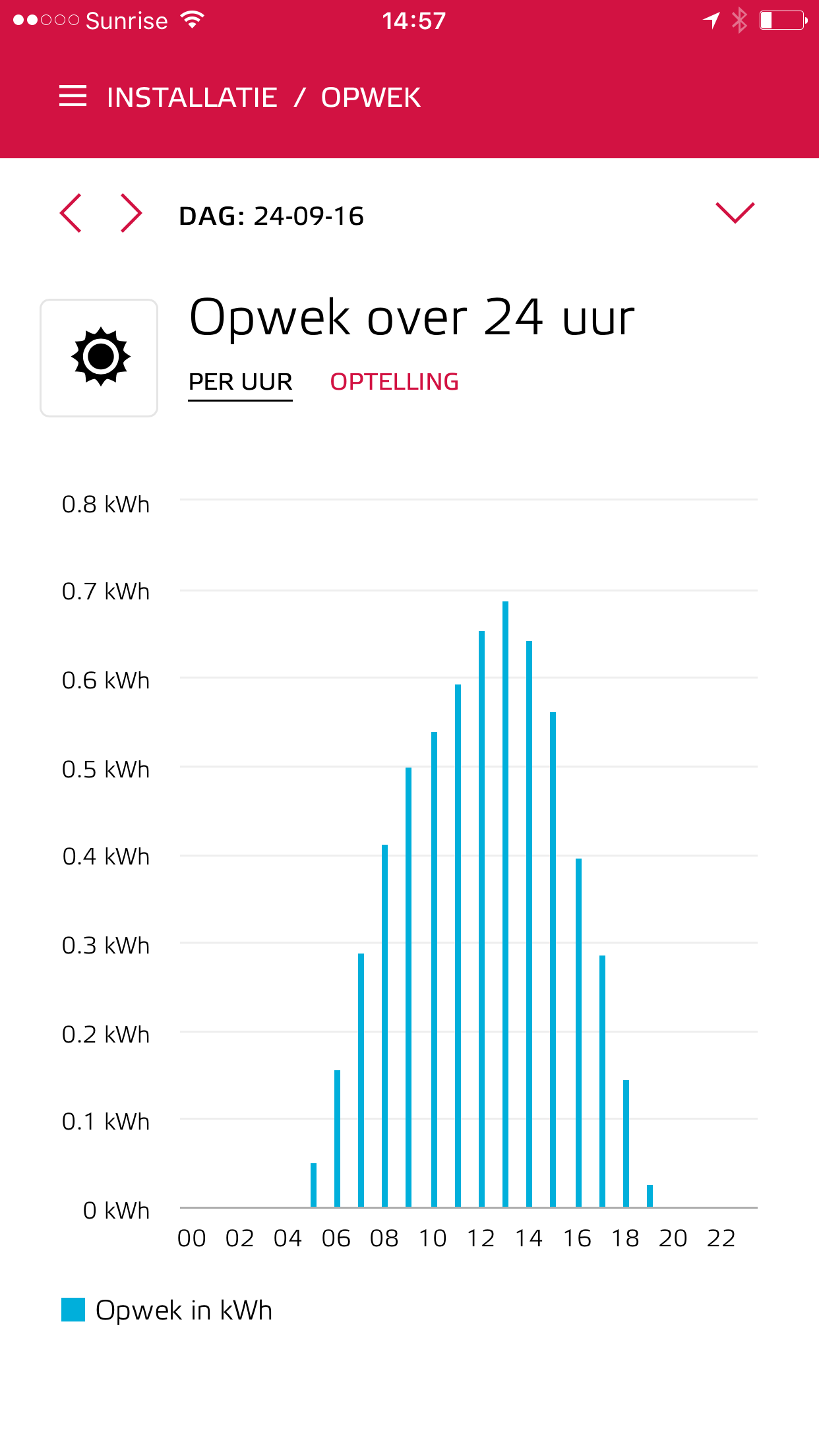
Task: Tap the sun generation icon tile
Action: click(99, 357)
